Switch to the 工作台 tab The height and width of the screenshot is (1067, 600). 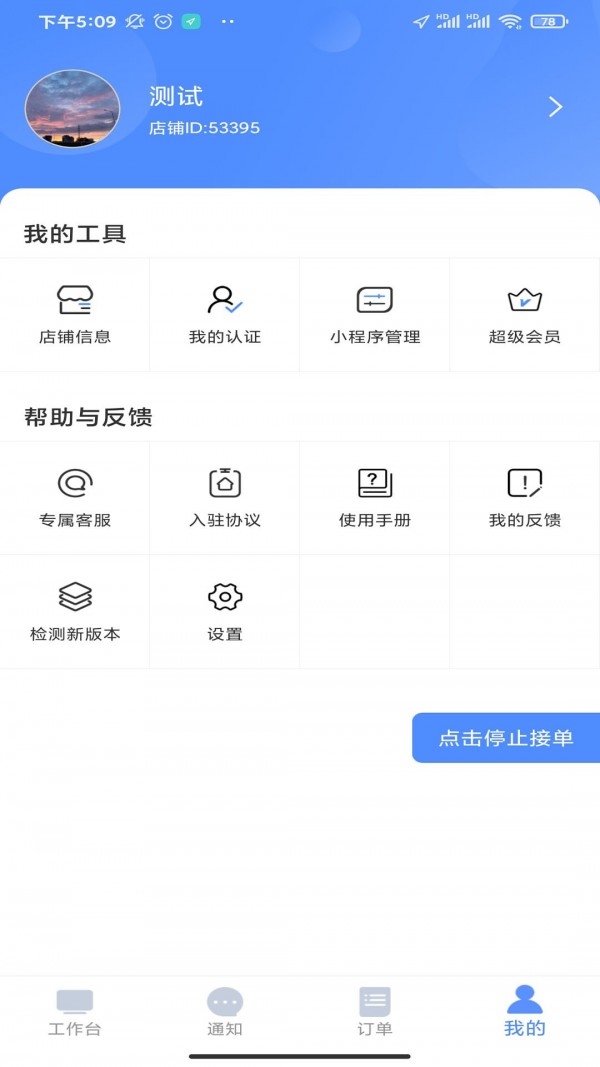coord(75,1012)
